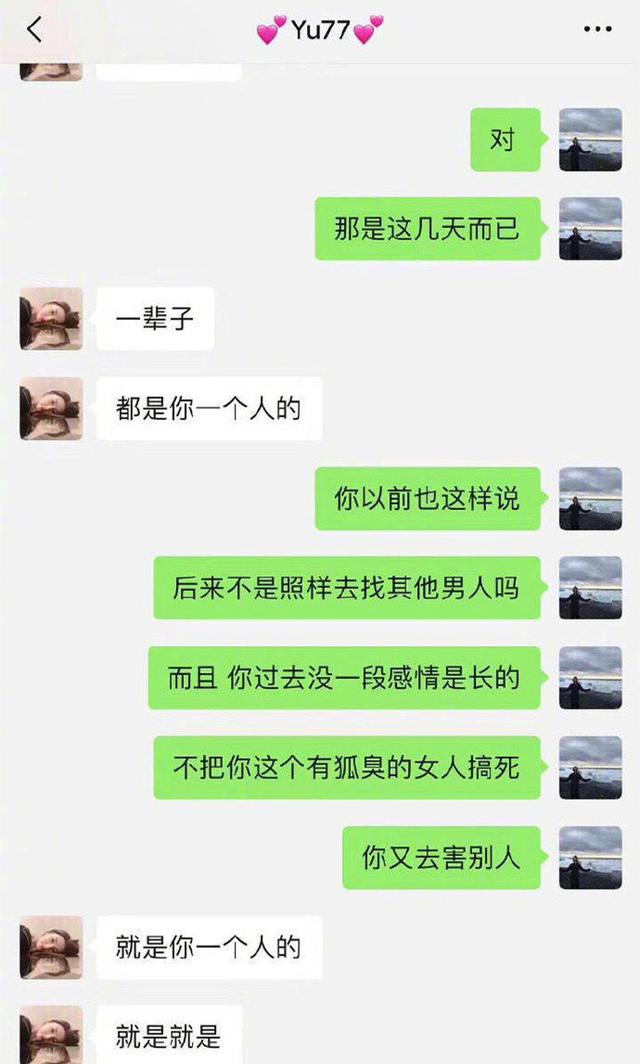Open the three-dot chat info menu
This screenshot has width=640, height=1064.
click(597, 29)
